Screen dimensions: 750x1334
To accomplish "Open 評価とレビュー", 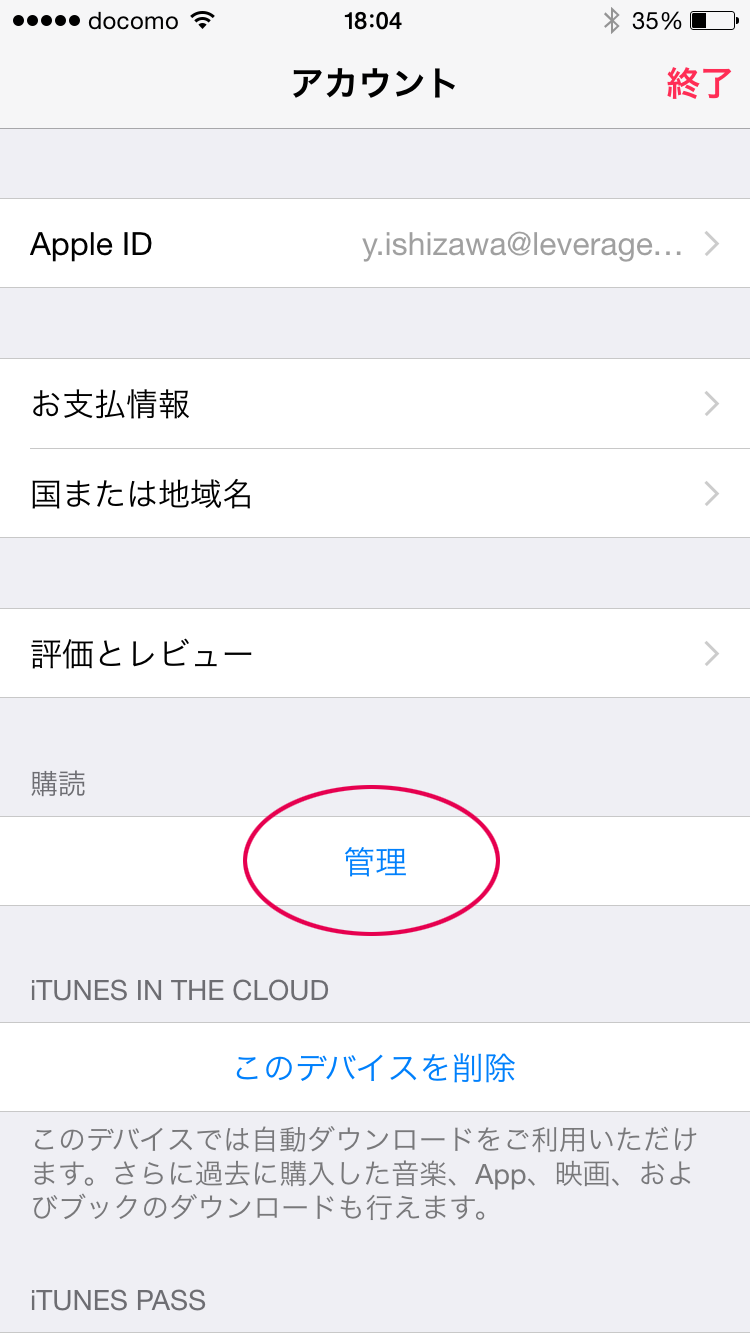I will (375, 654).
